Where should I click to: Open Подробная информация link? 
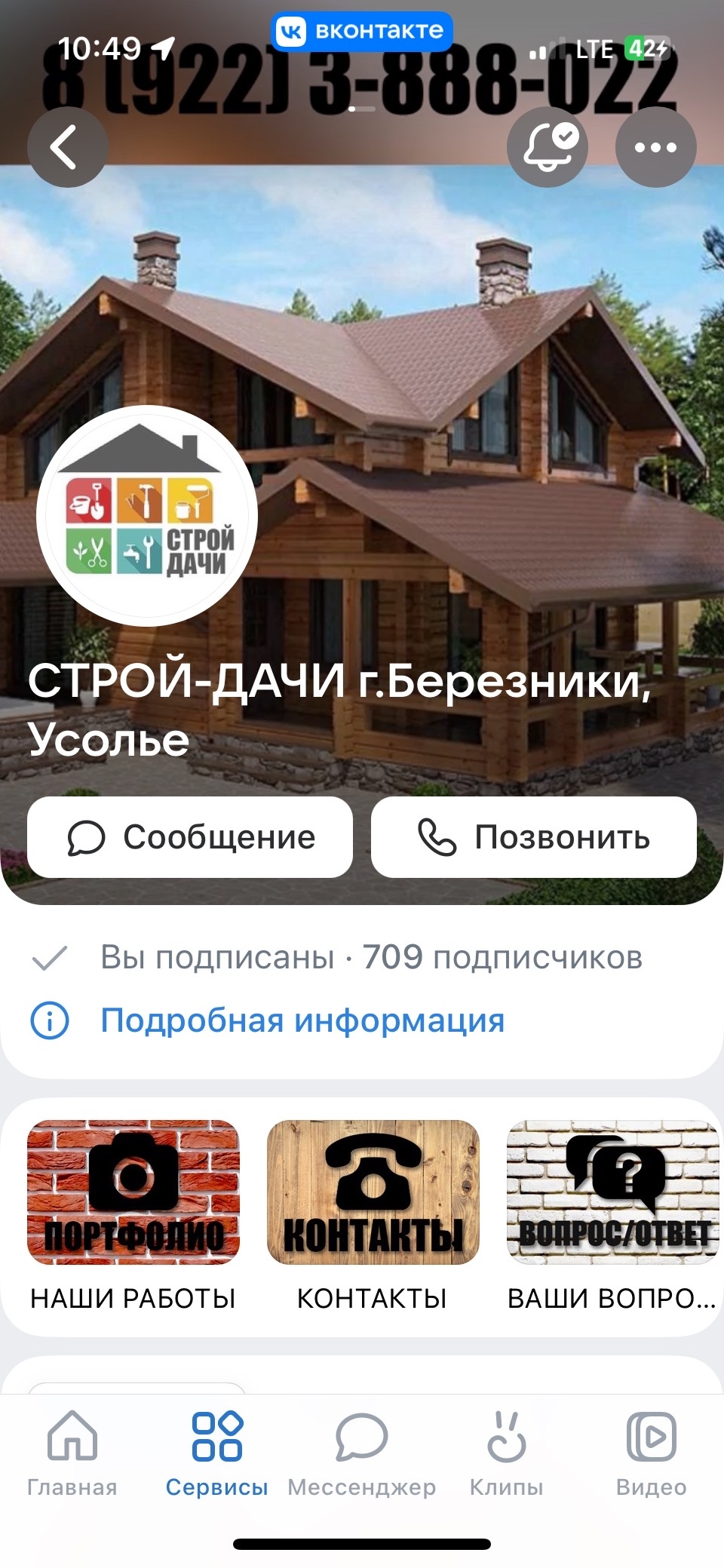coord(302,1020)
